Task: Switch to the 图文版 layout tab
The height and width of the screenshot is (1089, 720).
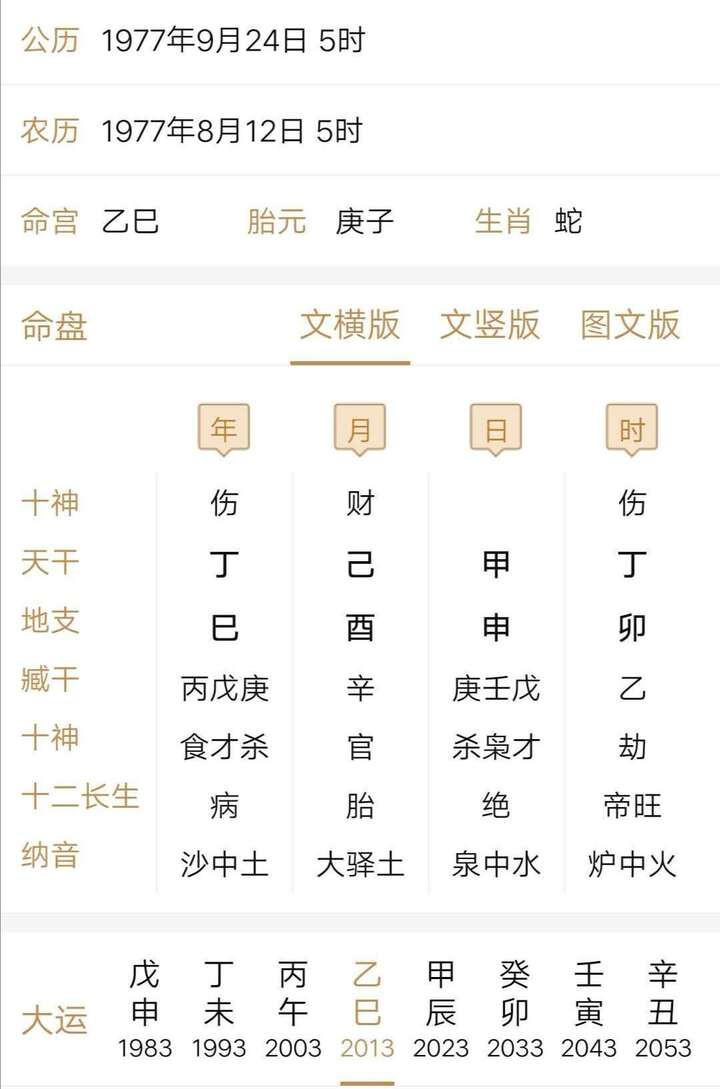Action: pyautogui.click(x=630, y=325)
